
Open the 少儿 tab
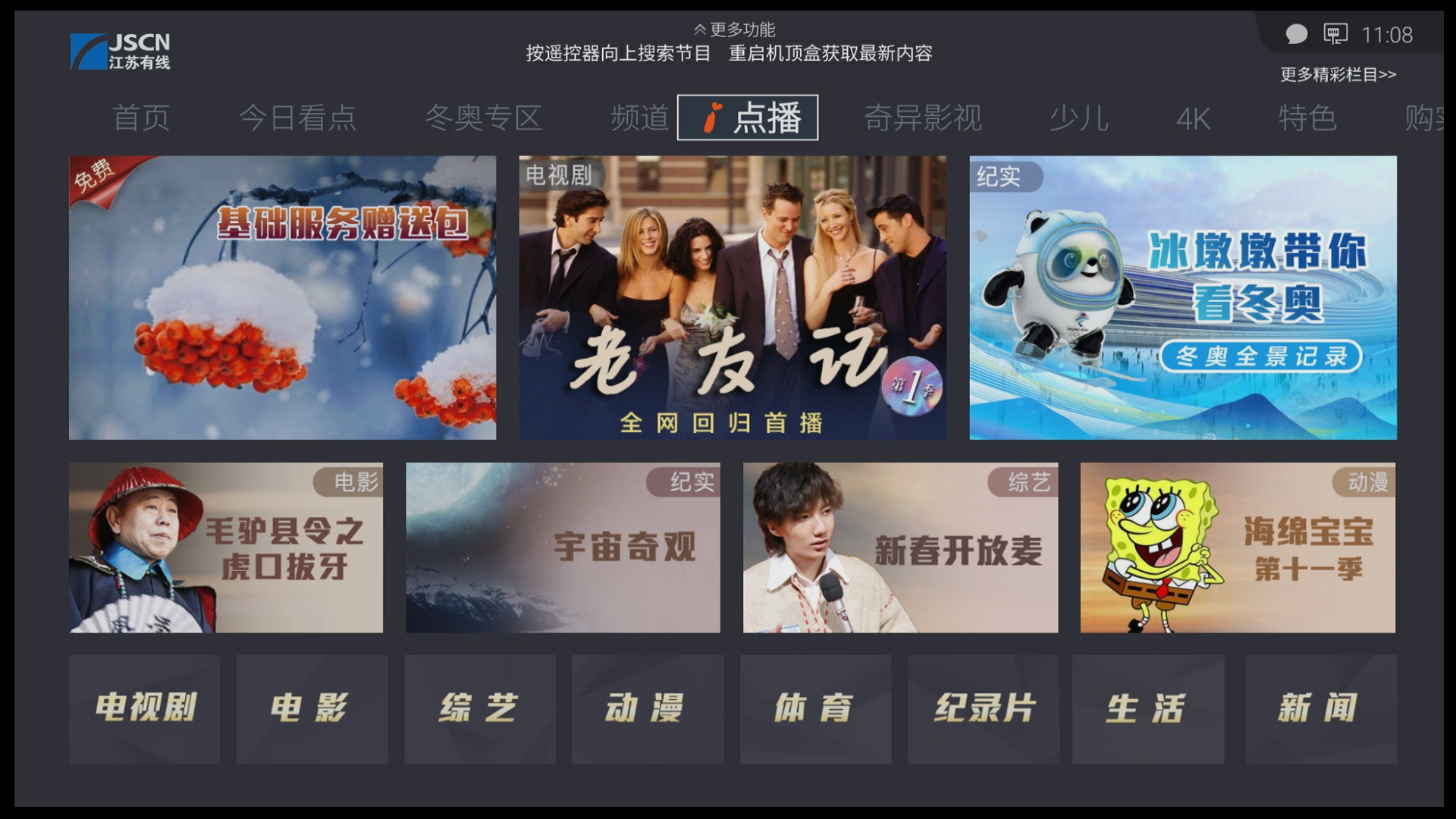(x=1078, y=118)
